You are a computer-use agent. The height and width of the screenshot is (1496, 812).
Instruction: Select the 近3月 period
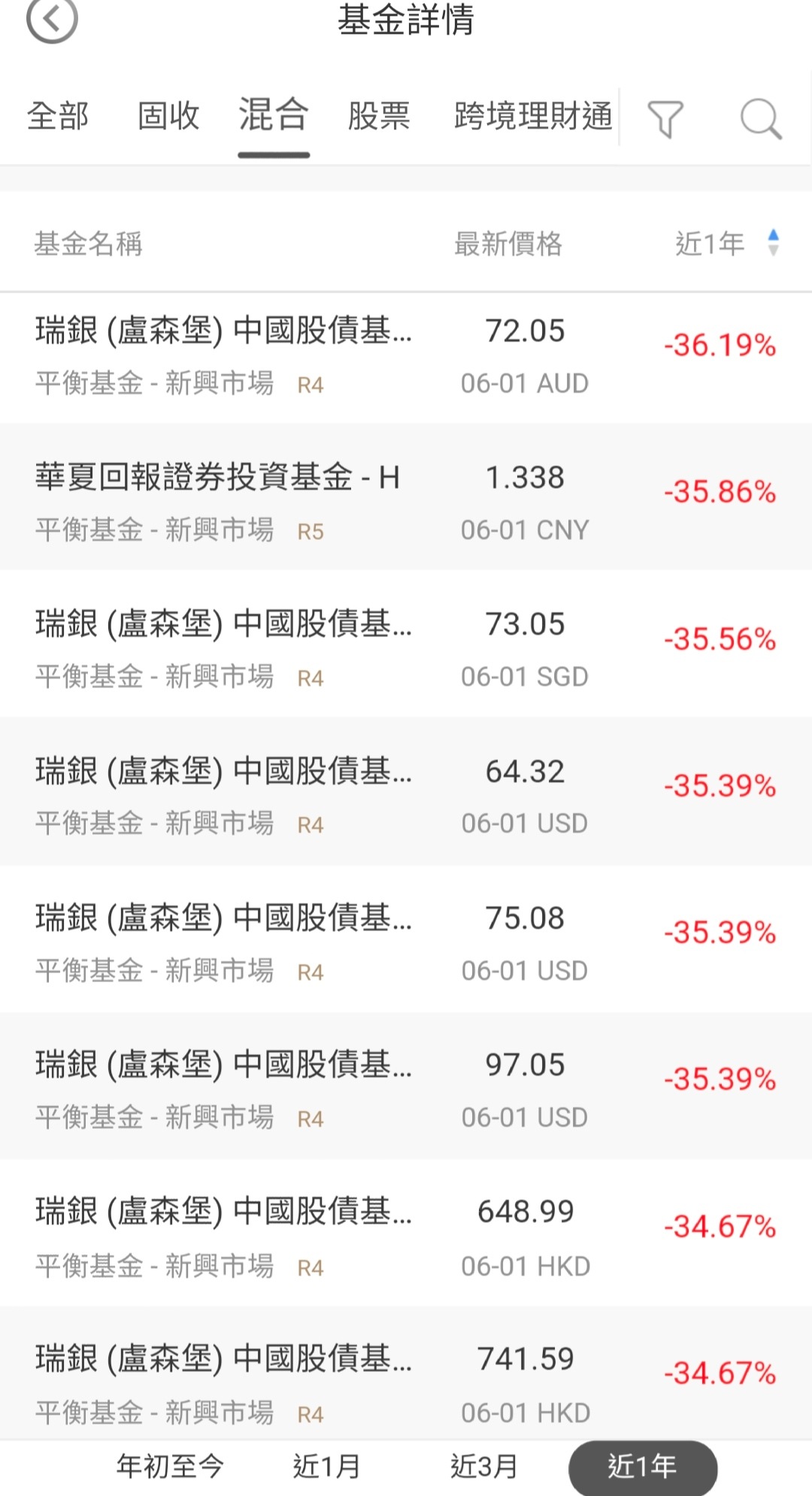click(x=484, y=1467)
